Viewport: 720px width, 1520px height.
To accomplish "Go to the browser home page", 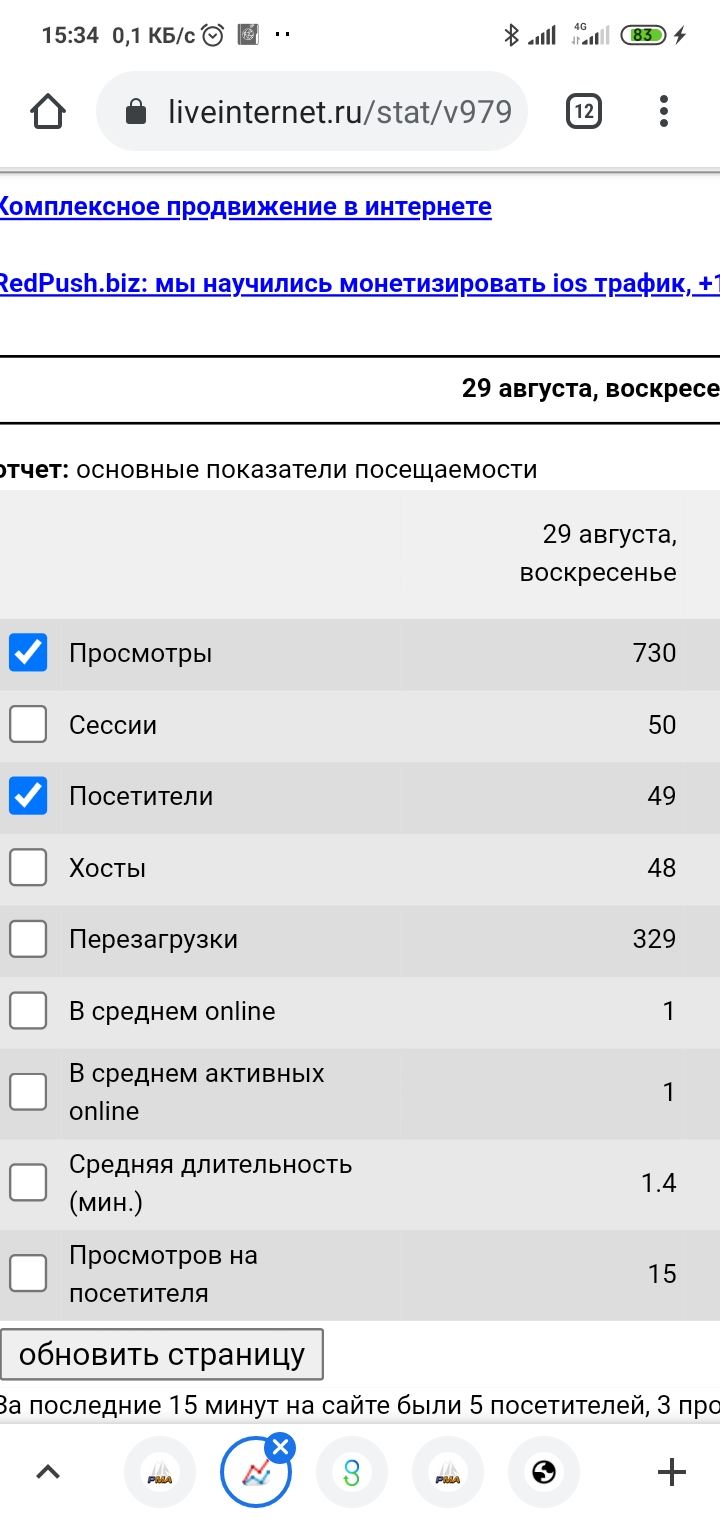I will 48,111.
